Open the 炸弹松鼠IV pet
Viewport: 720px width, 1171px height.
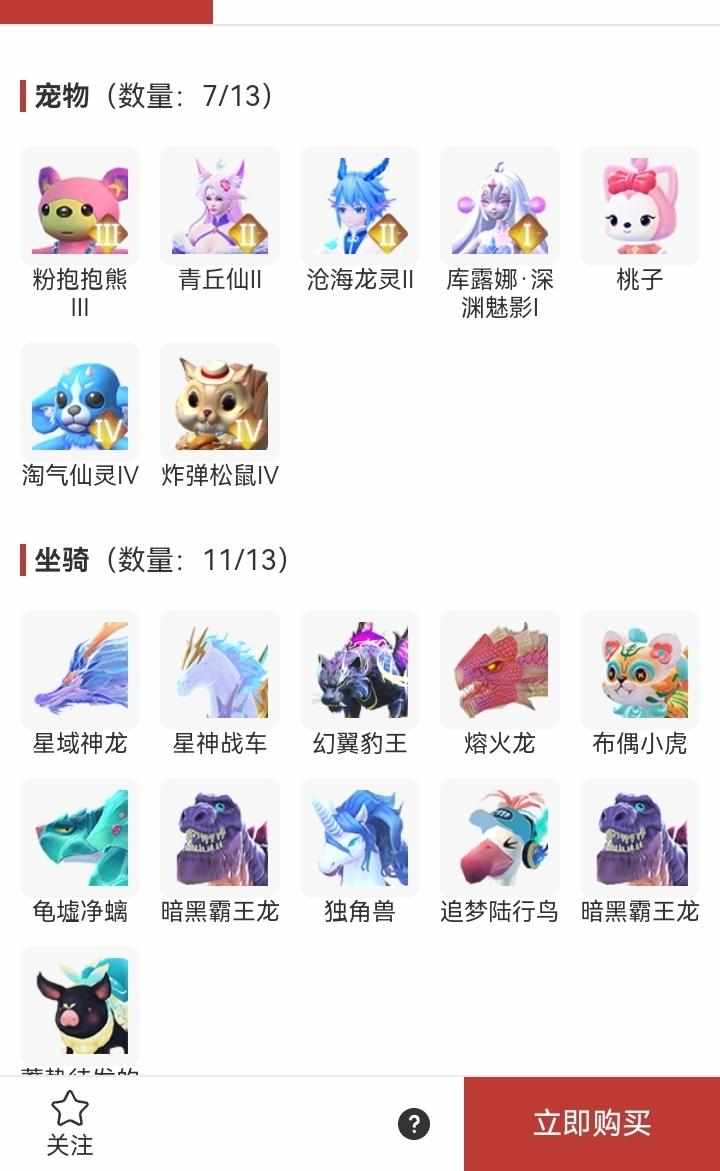tap(220, 402)
